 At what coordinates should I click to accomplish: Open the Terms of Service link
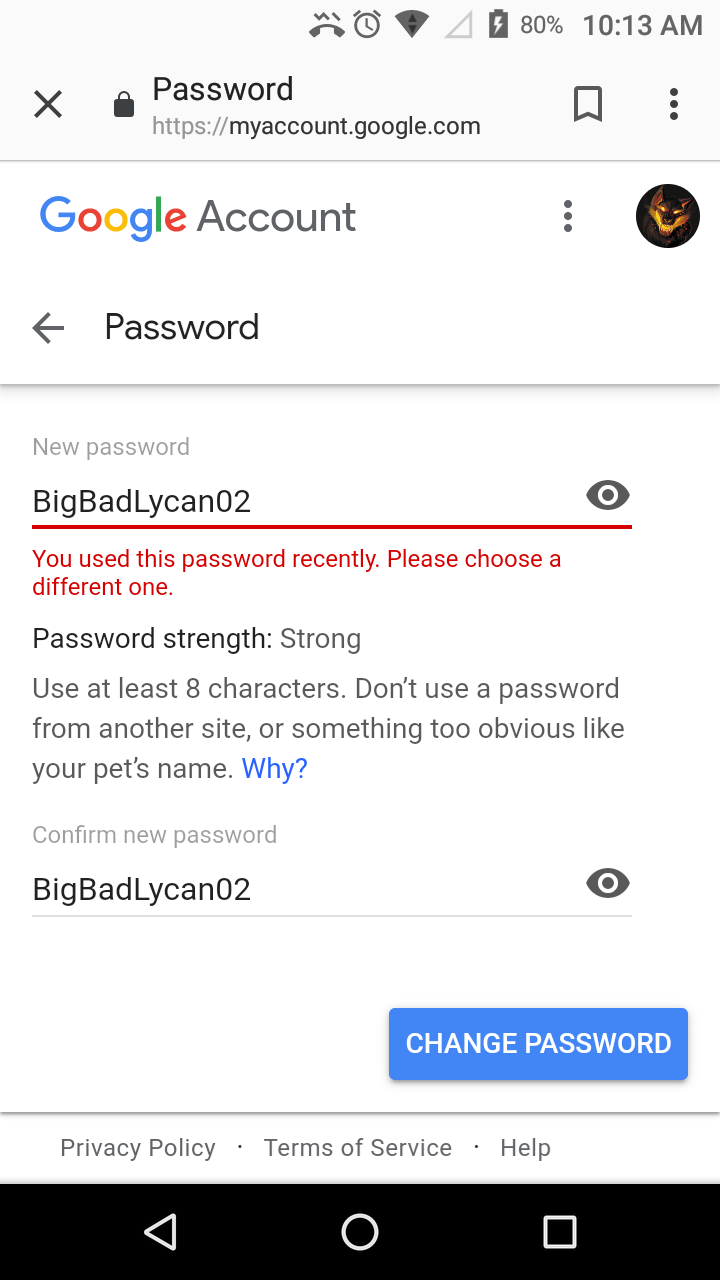[x=357, y=1148]
